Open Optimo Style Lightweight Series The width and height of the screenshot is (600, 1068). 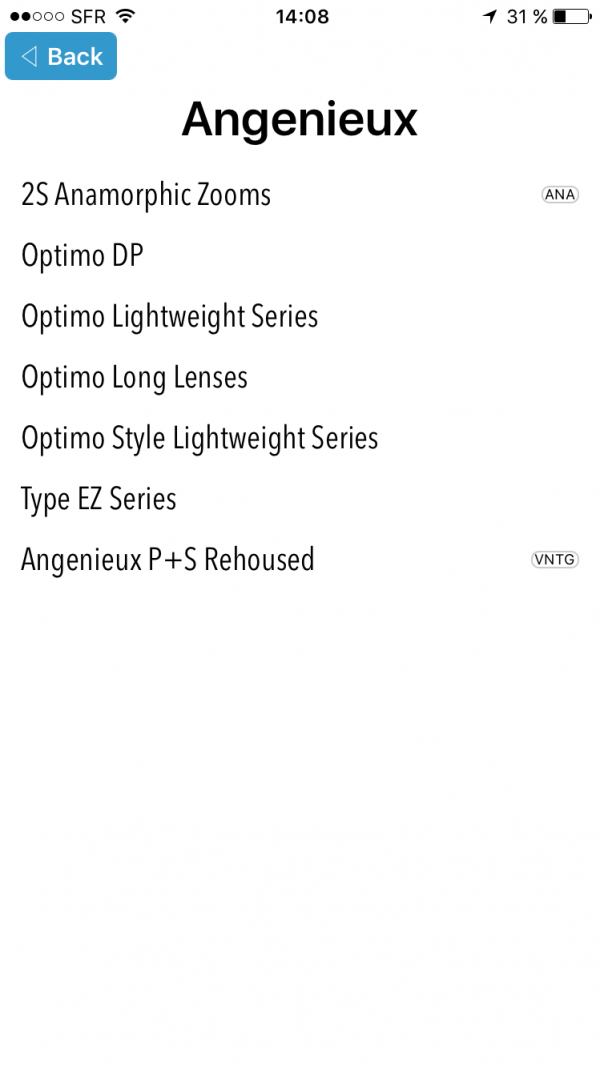click(300, 438)
